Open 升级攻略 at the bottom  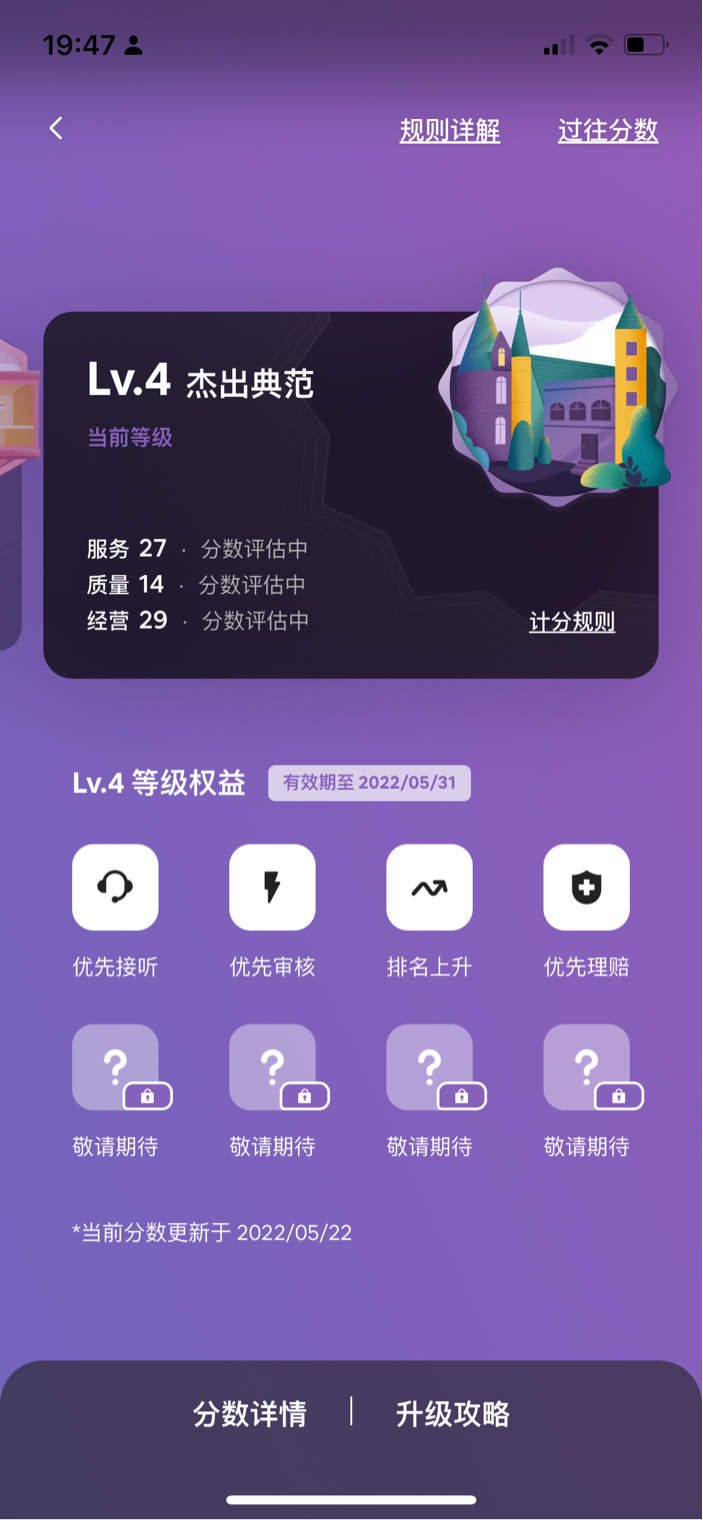[452, 1414]
